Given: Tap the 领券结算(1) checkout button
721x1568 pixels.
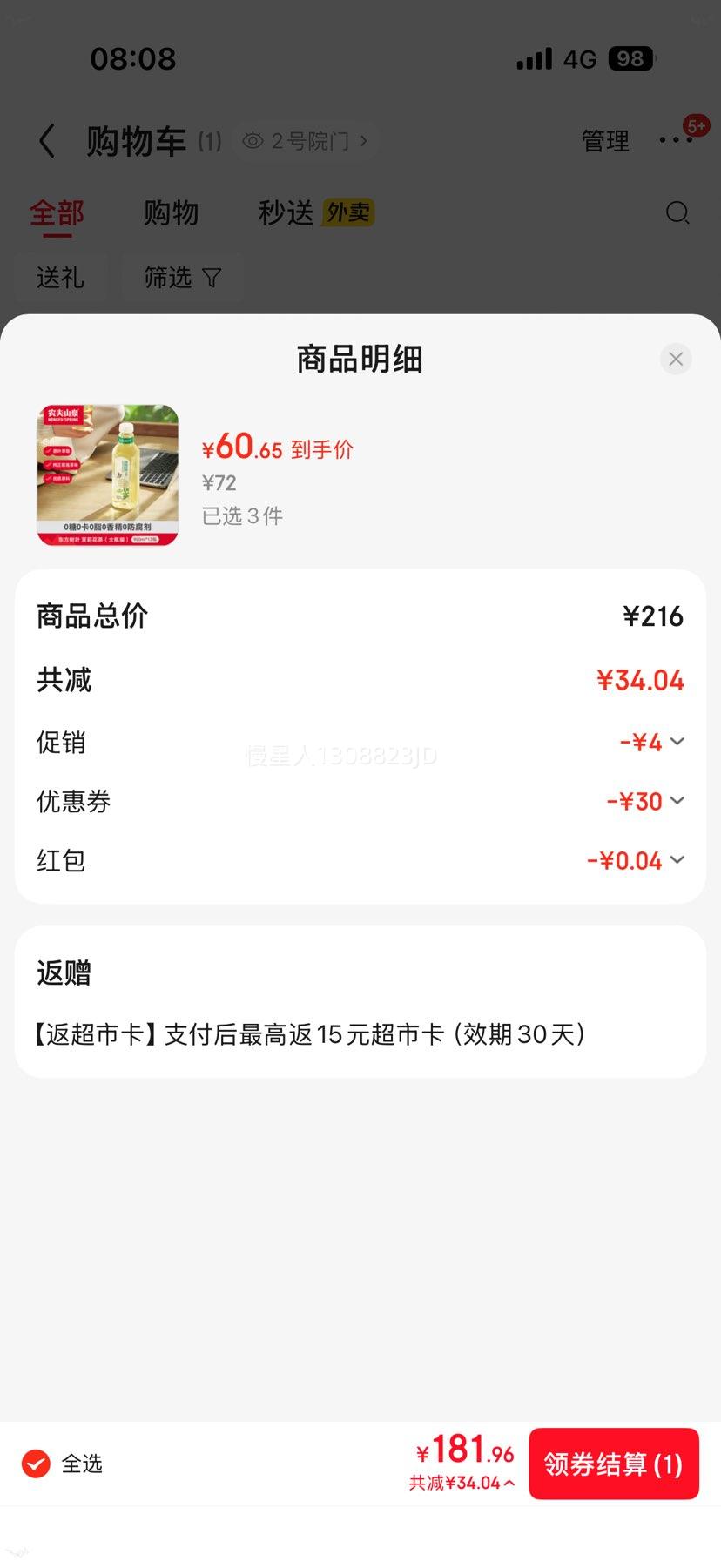Looking at the screenshot, I should pyautogui.click(x=613, y=1464).
